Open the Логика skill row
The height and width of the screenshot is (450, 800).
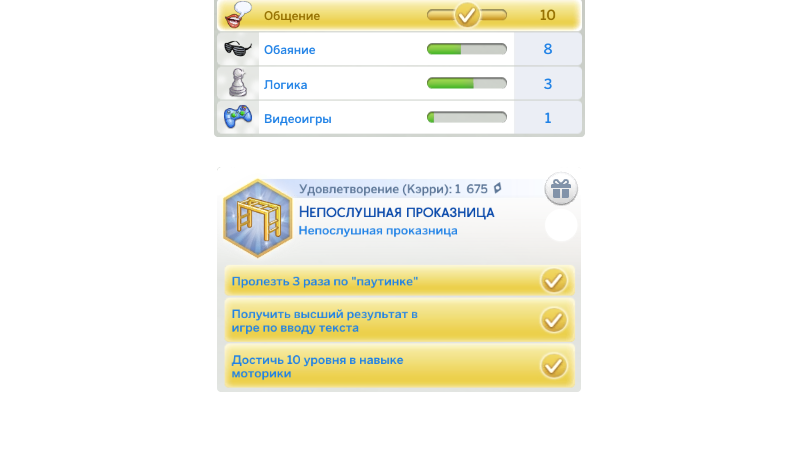[399, 84]
